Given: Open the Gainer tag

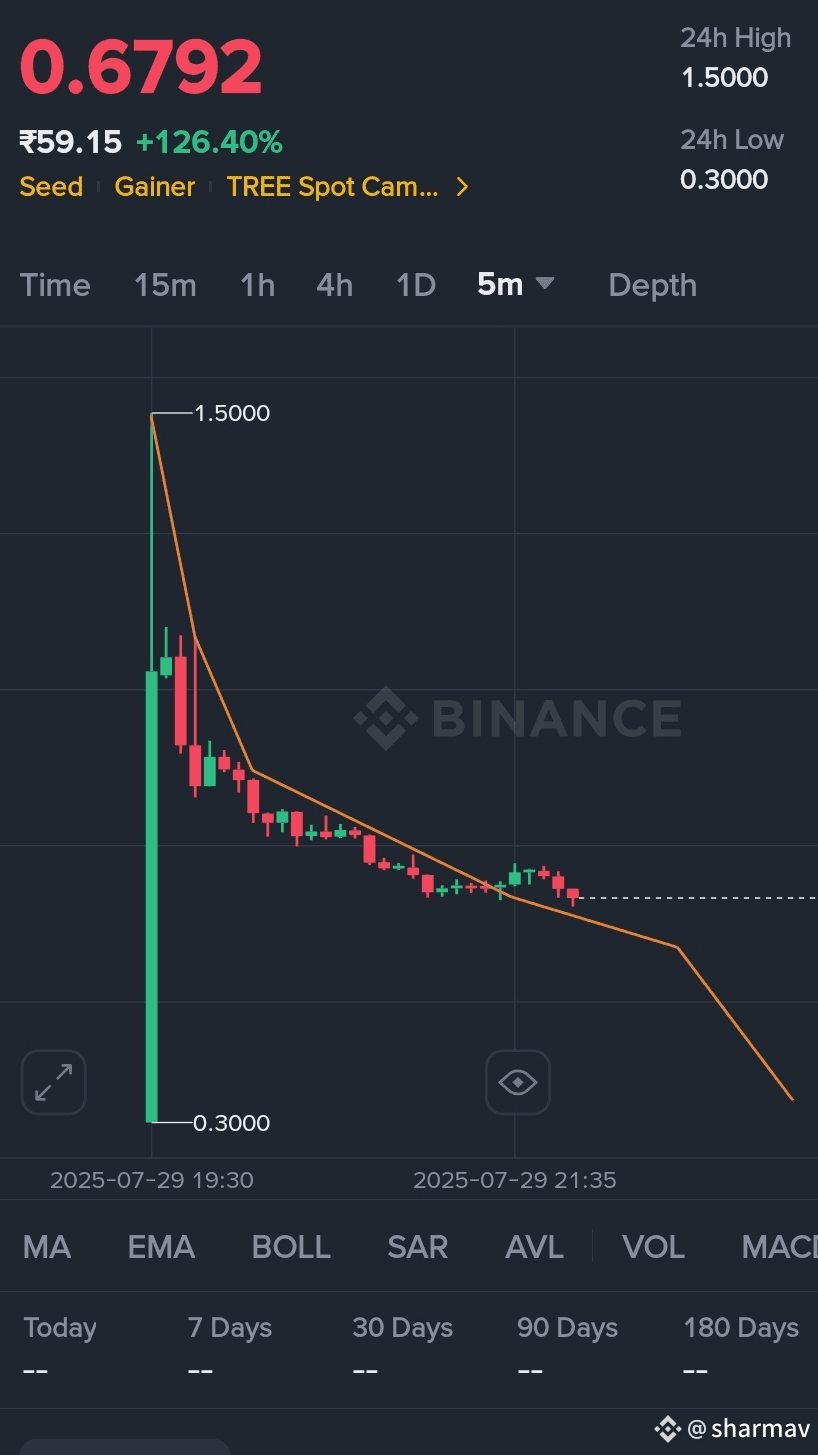Looking at the screenshot, I should click(154, 186).
